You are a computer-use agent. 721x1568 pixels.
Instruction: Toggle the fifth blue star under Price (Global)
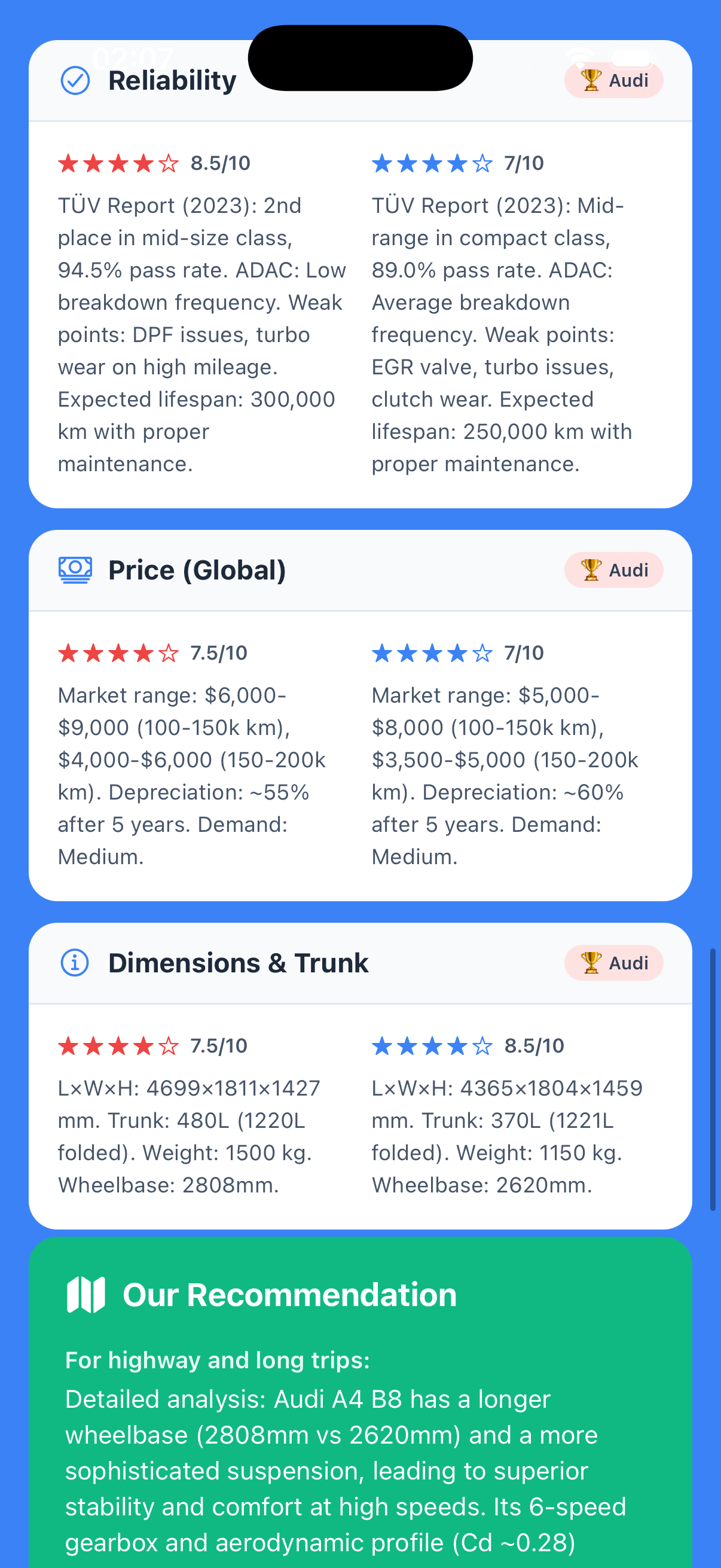point(482,652)
